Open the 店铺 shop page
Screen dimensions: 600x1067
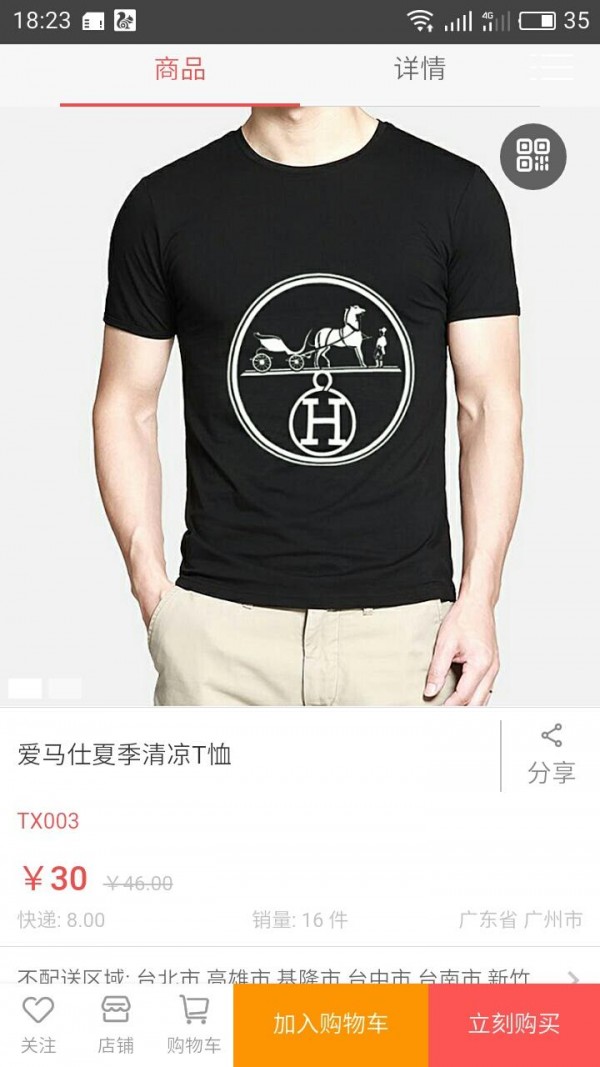(116, 1025)
